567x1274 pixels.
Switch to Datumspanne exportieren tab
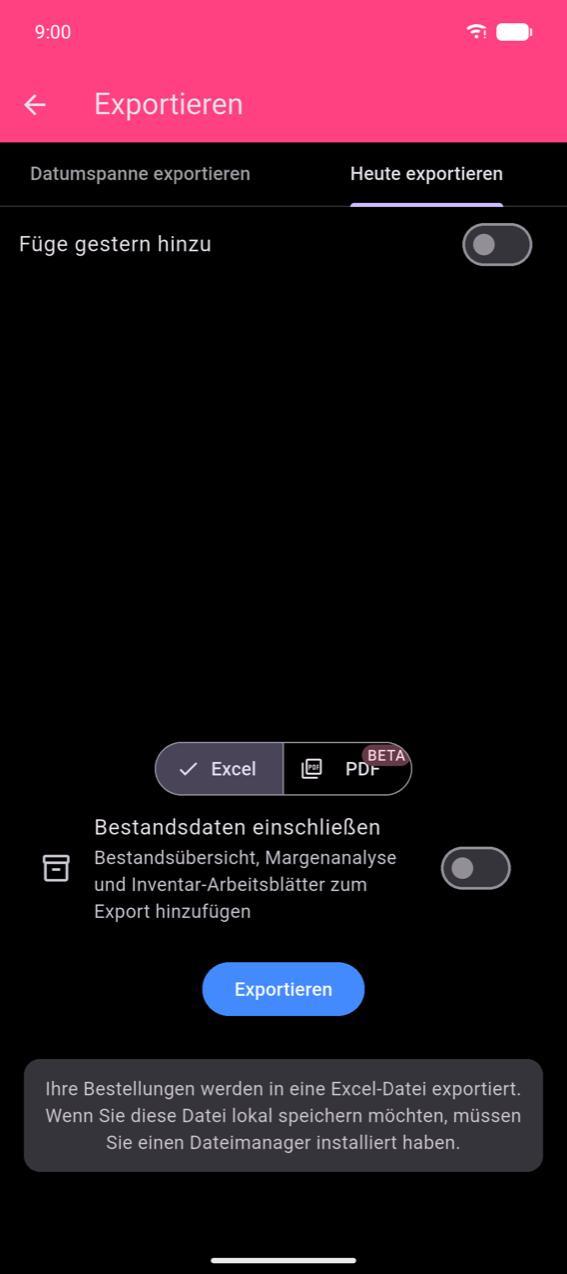pos(140,174)
